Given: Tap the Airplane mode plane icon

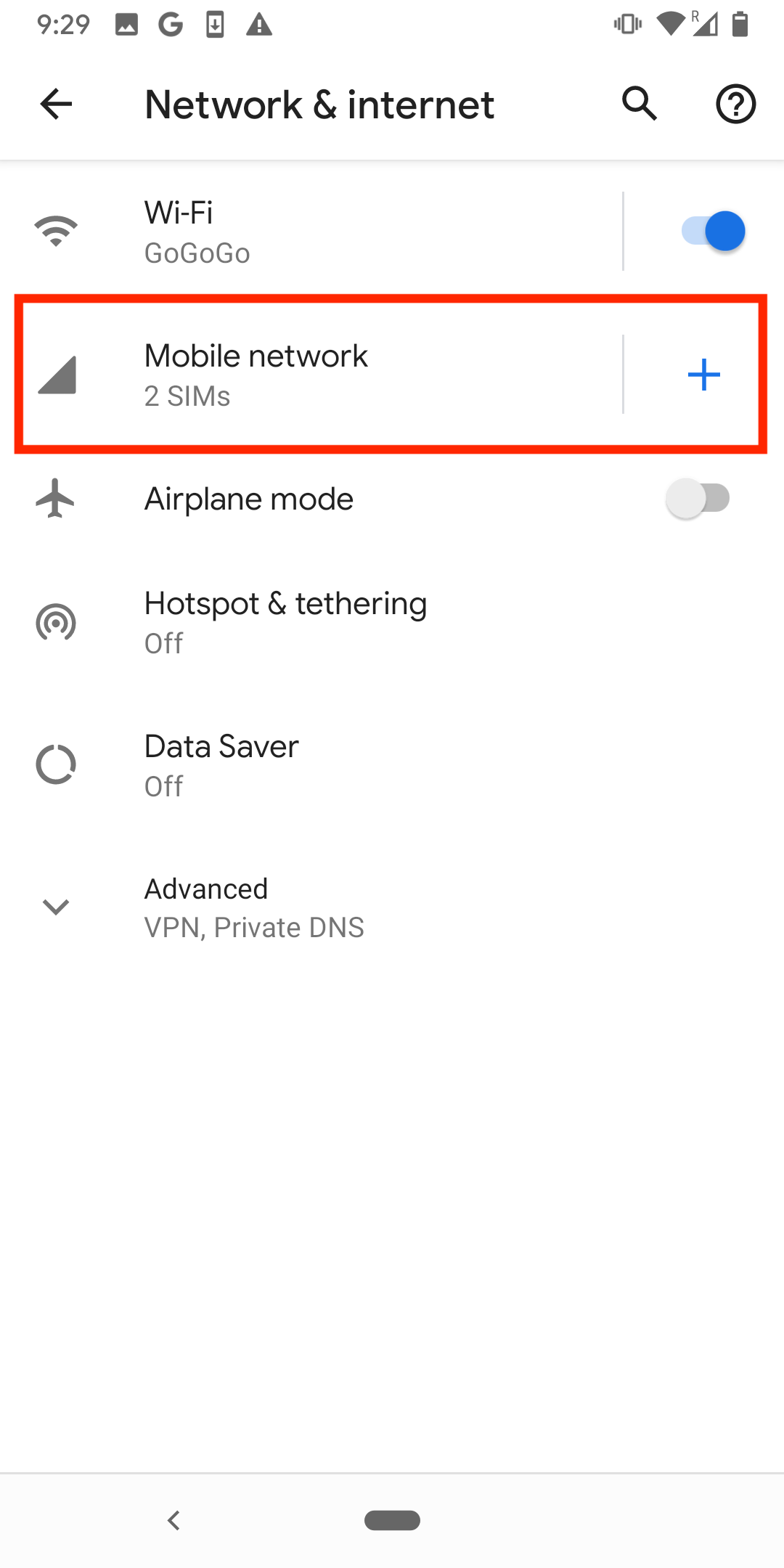Looking at the screenshot, I should [x=55, y=498].
